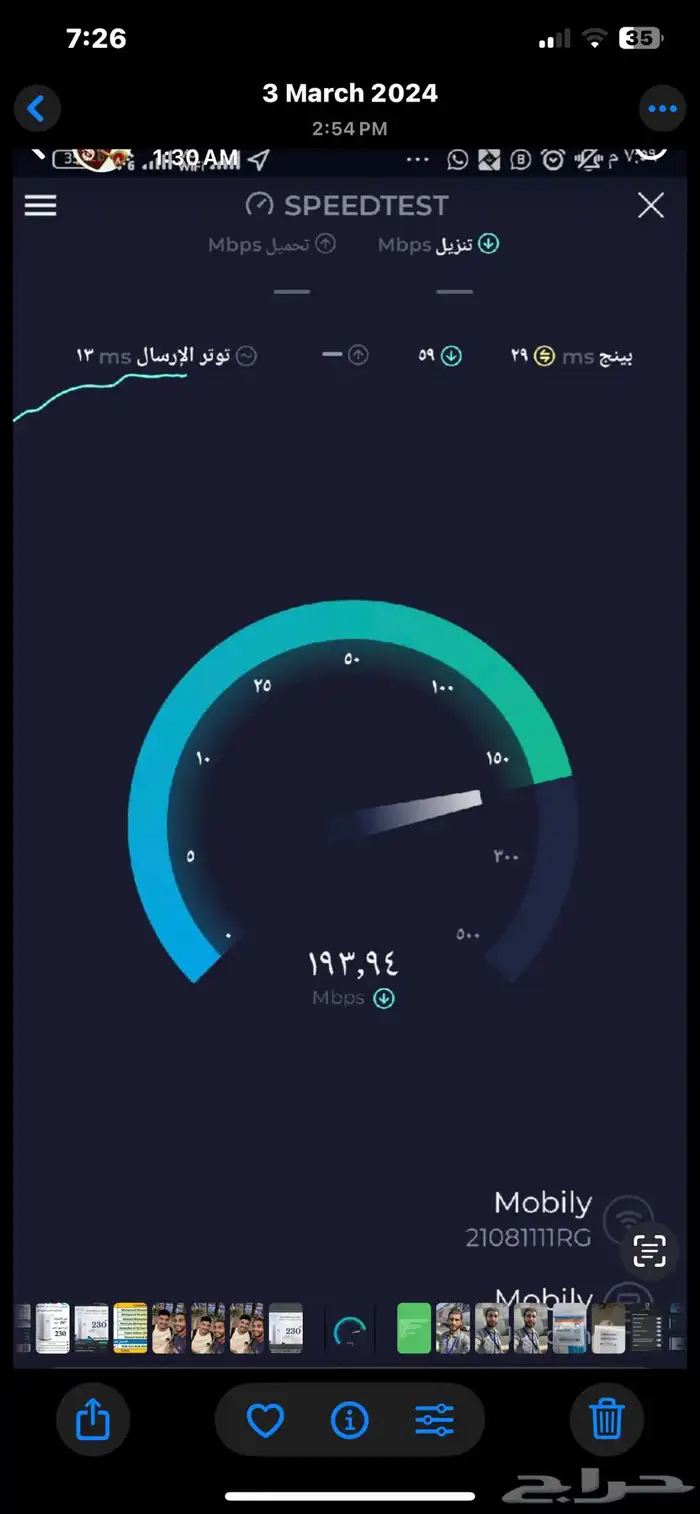Mark the photo as favorite
The width and height of the screenshot is (700, 1514).
tap(265, 1419)
